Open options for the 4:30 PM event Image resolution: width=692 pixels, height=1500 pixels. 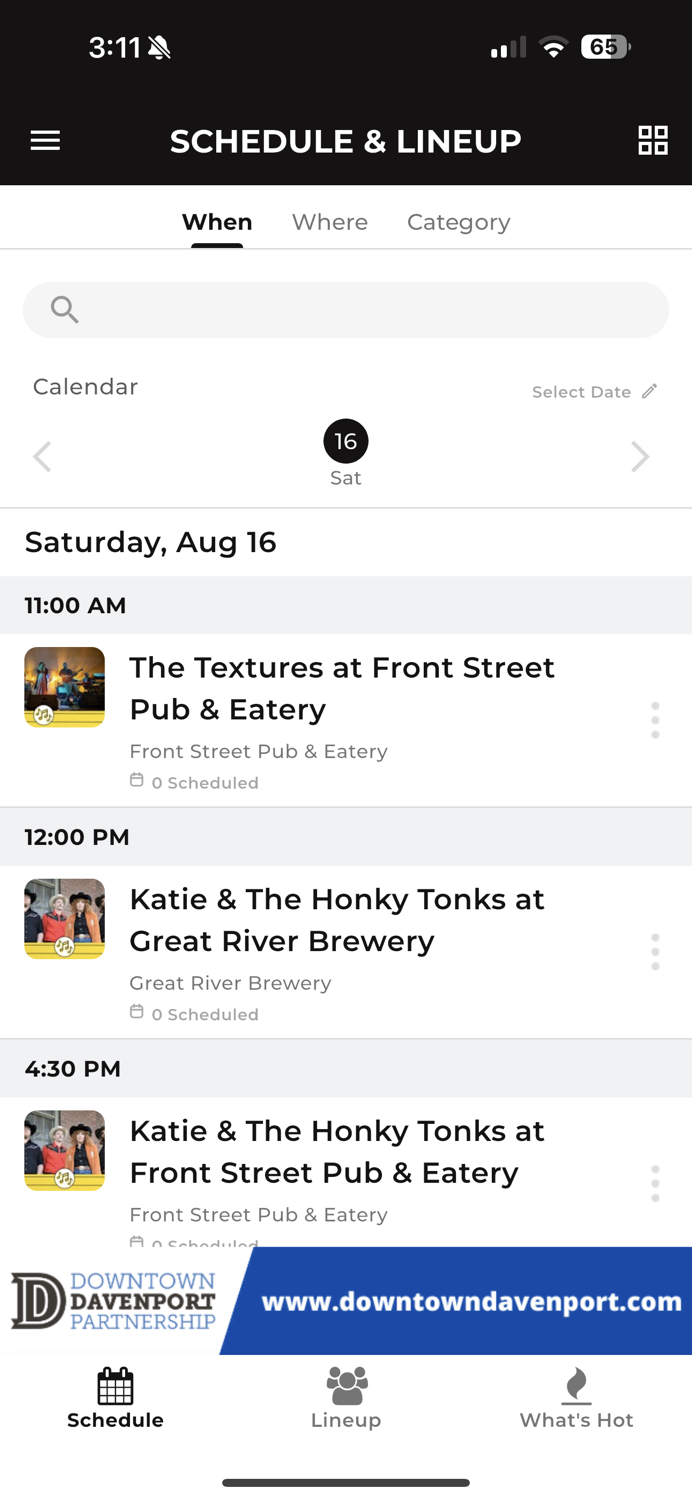click(x=655, y=1184)
